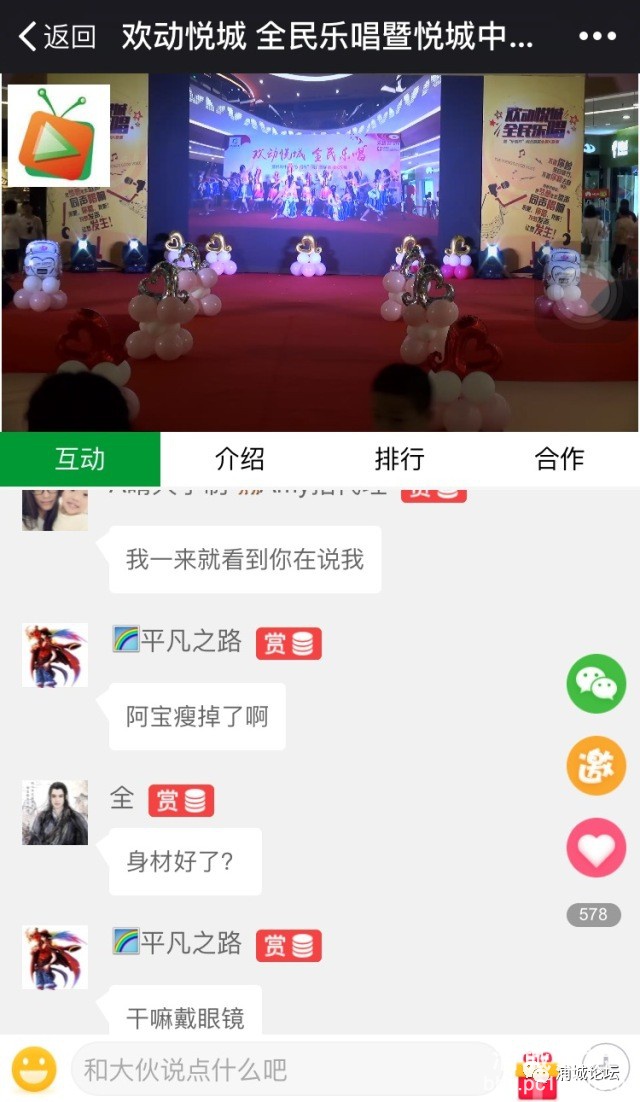Switch to the 互动 tab

80,459
